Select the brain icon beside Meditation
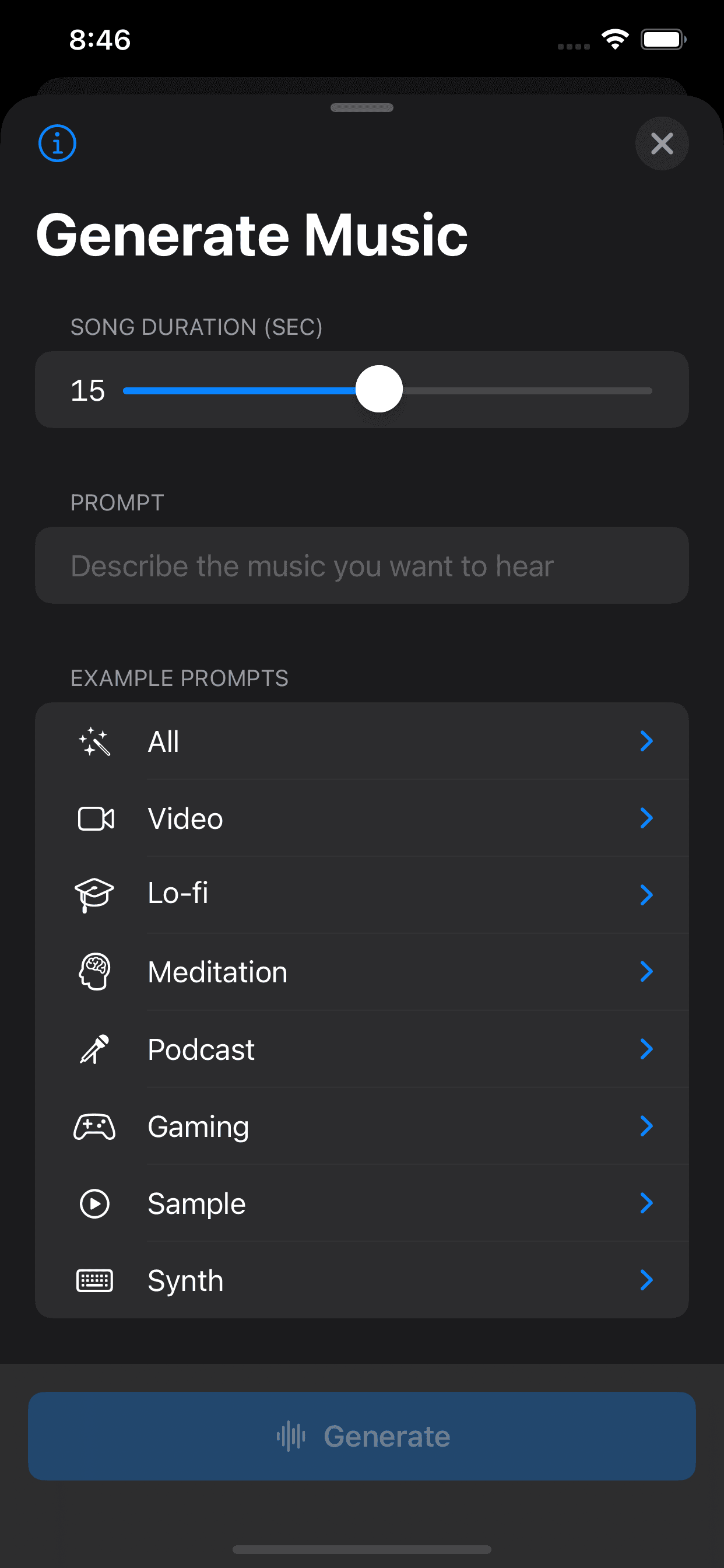724x1568 pixels. tap(94, 971)
